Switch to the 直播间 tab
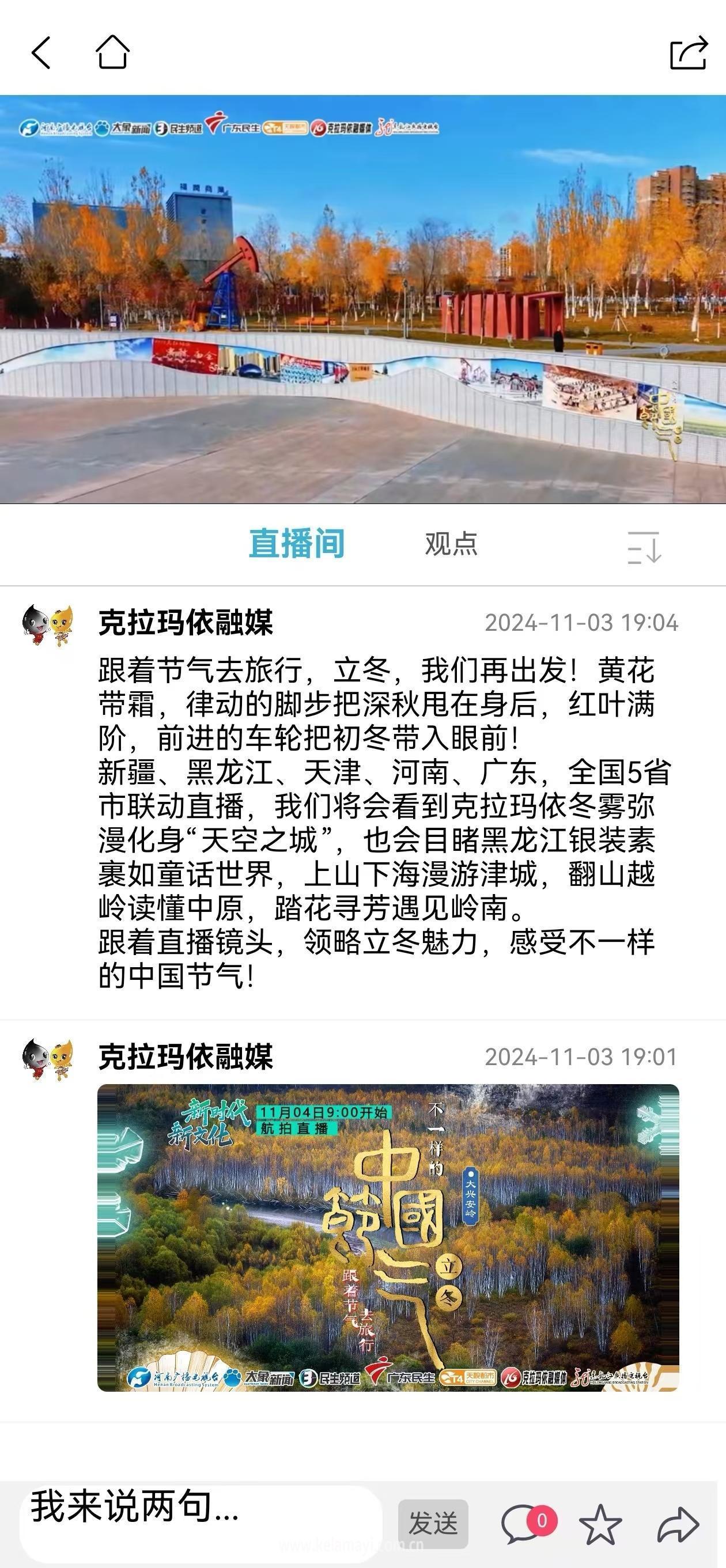 [x=297, y=544]
